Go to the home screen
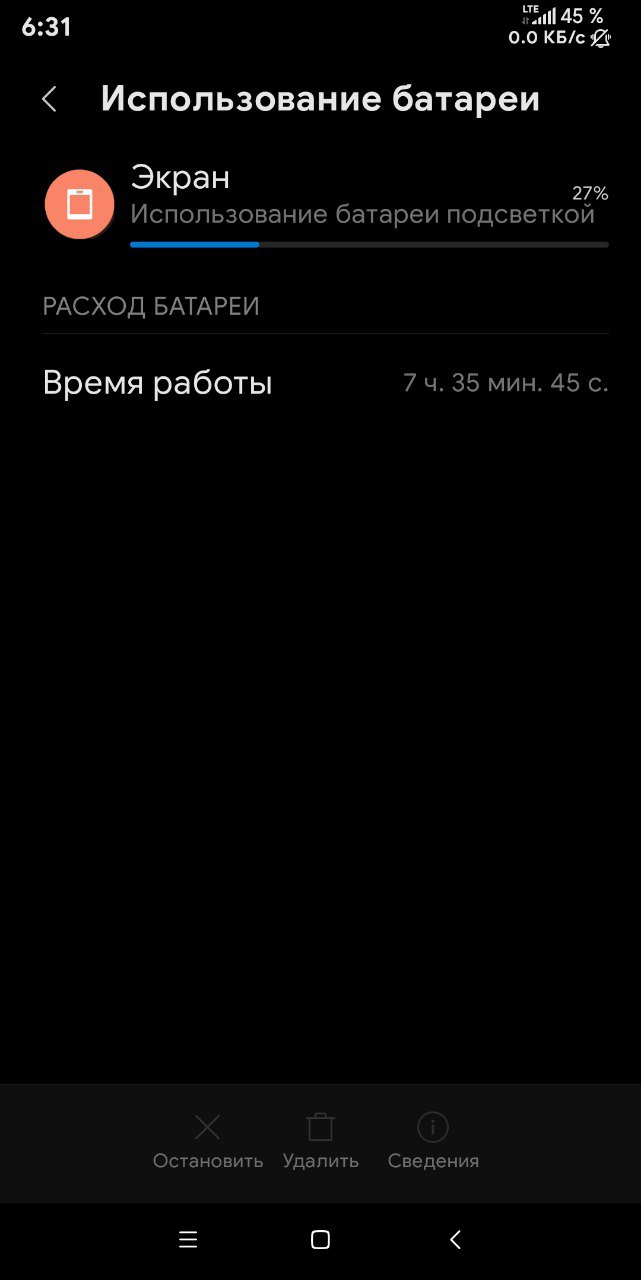Viewport: 641px width, 1280px height. click(320, 1240)
